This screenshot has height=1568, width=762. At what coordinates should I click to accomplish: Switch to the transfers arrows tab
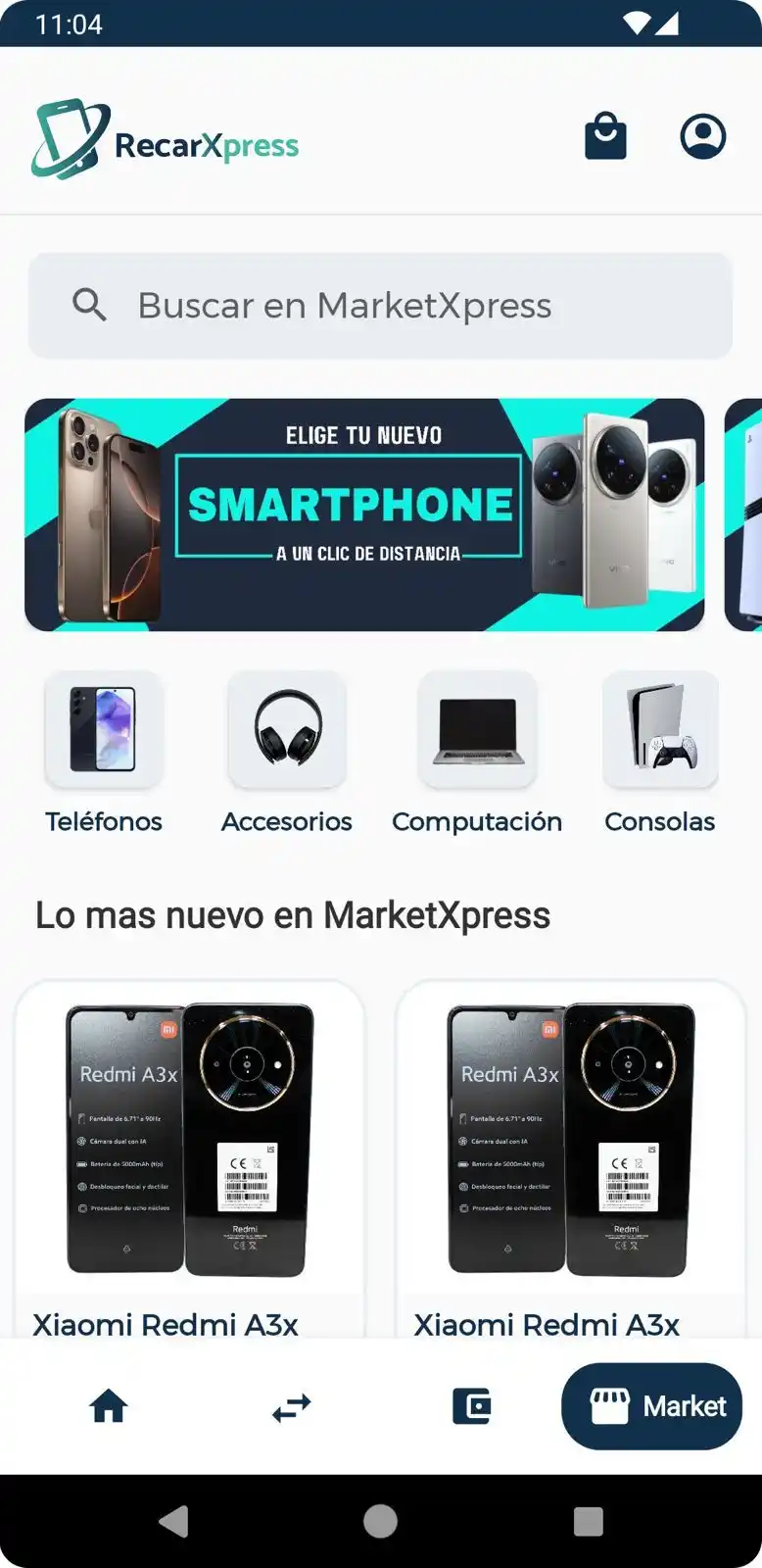pyautogui.click(x=291, y=1407)
